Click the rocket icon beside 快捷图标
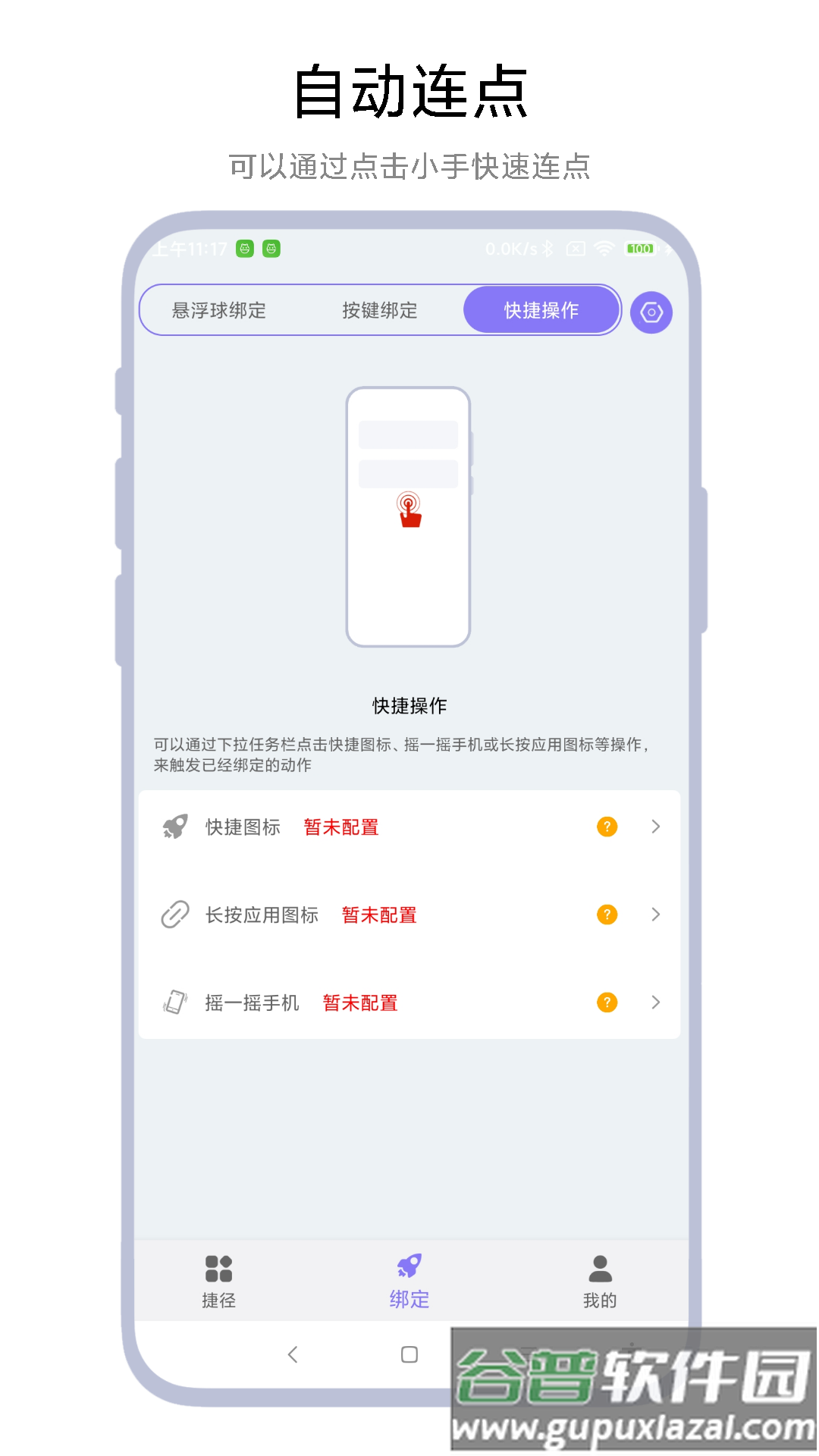Screen dimensions: 819x1456 [175, 827]
